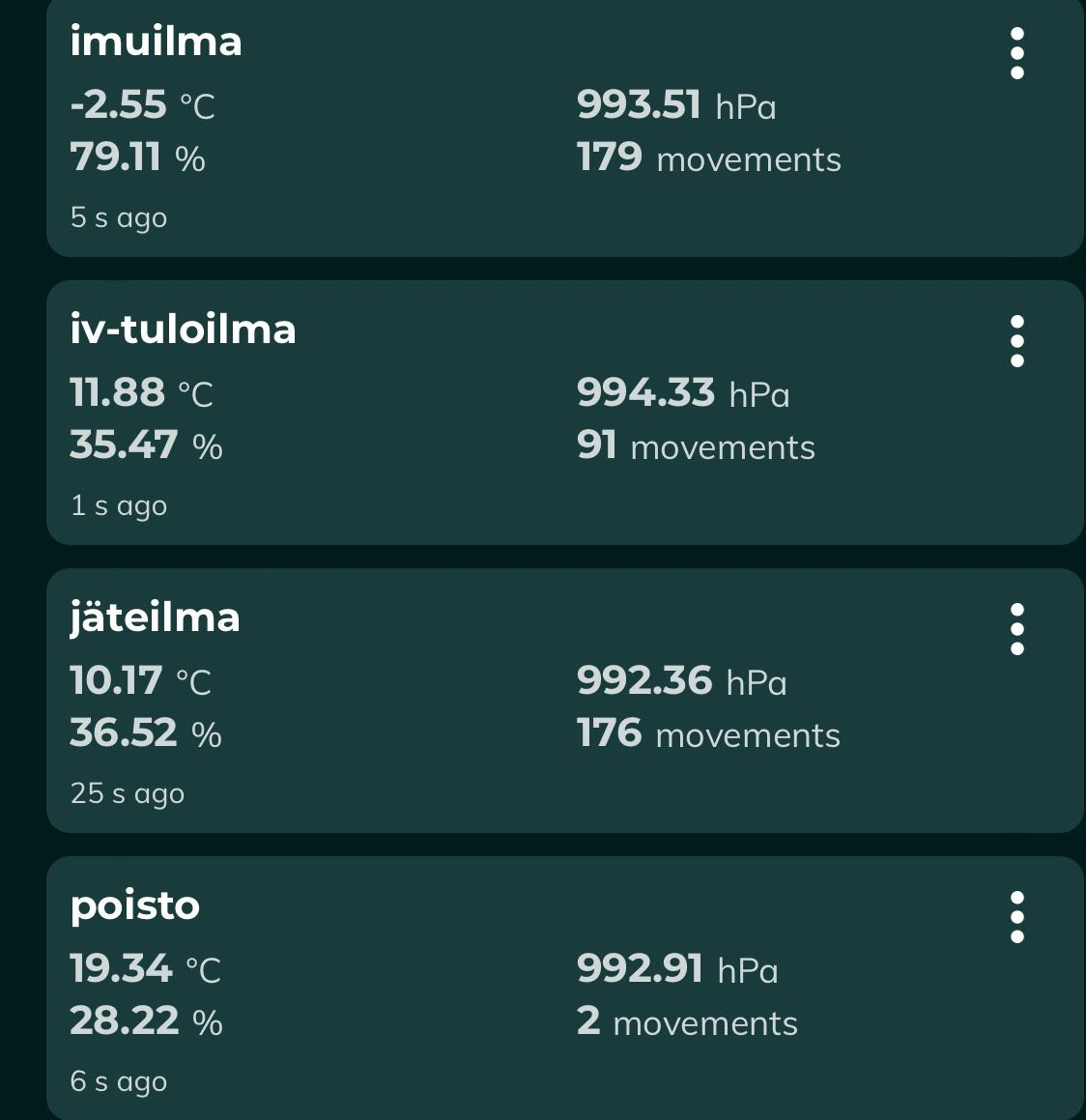The width and height of the screenshot is (1086, 1120).
Task: Click the imuilma pressure value 993.51 hPa
Action: 676,106
